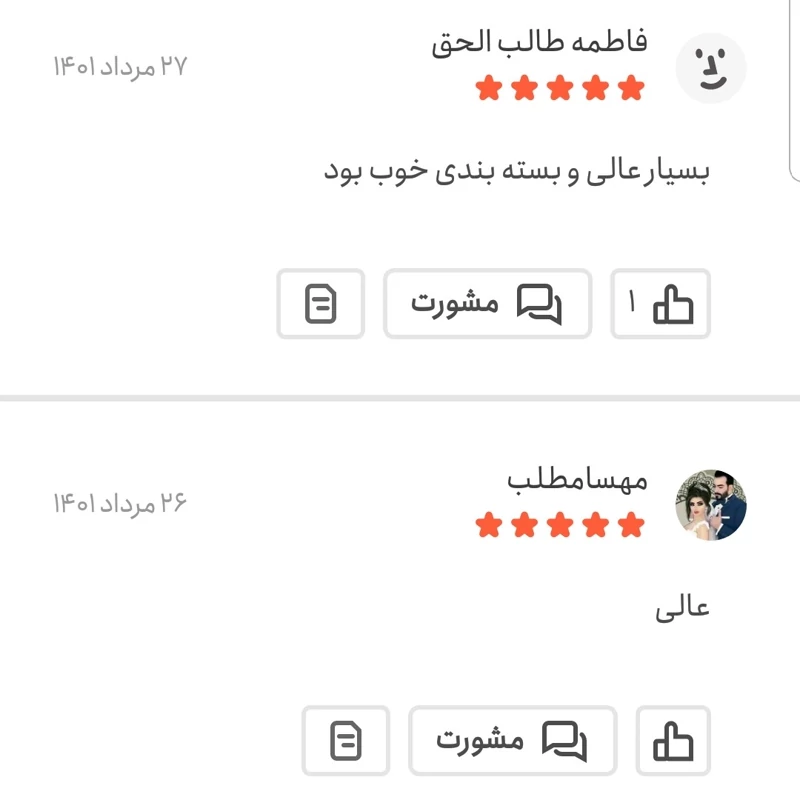
Task: Open the document icon under فاطمه طالب الحق's review
Action: pos(320,303)
